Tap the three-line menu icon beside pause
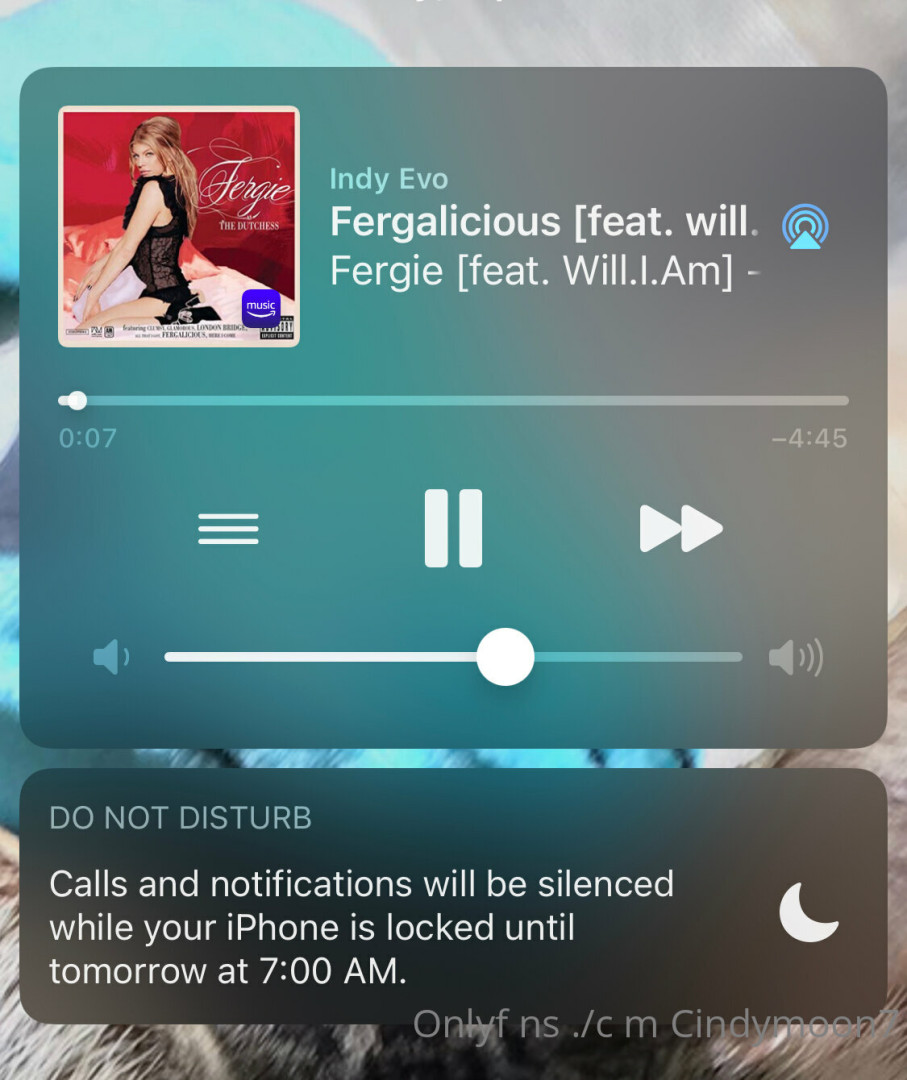The height and width of the screenshot is (1080, 907). point(228,528)
